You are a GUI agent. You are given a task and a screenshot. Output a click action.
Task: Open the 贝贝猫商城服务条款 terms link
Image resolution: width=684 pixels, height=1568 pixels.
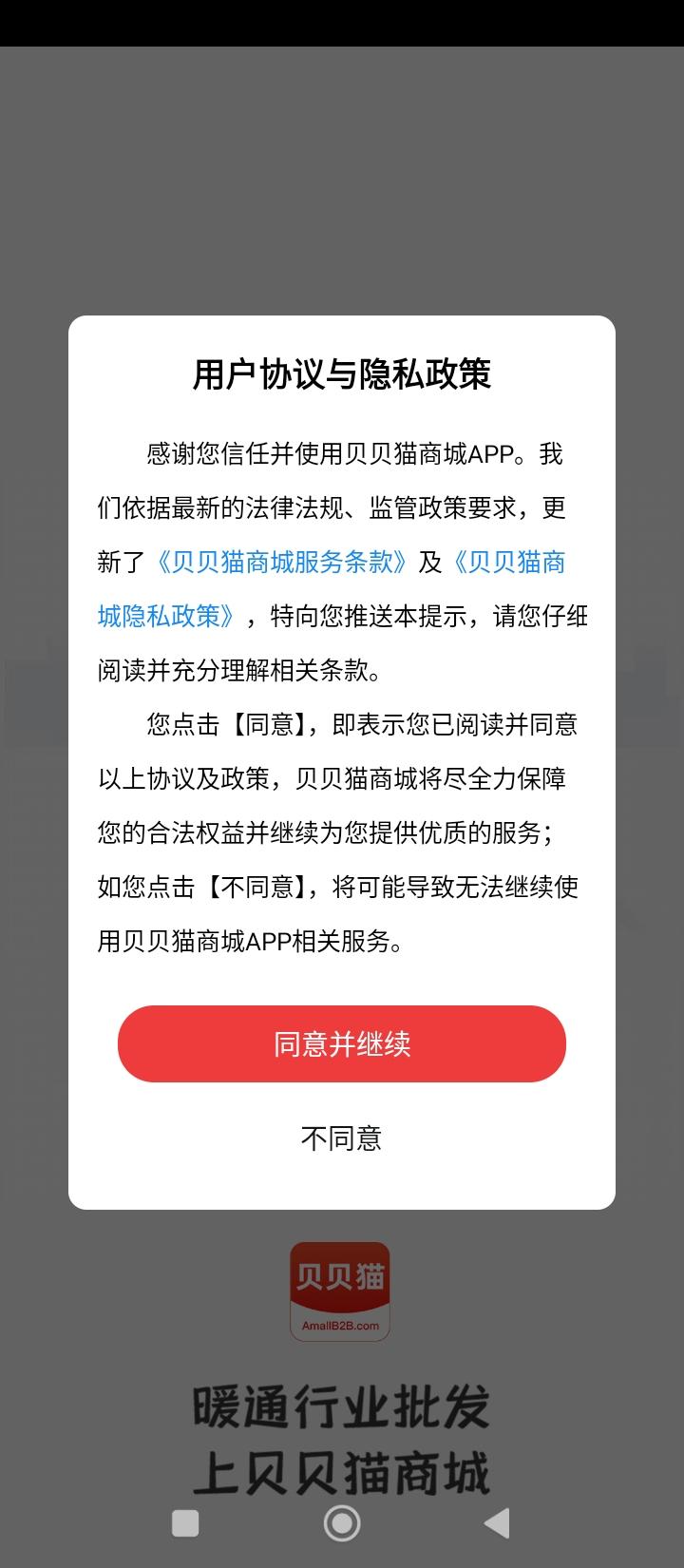(x=283, y=562)
